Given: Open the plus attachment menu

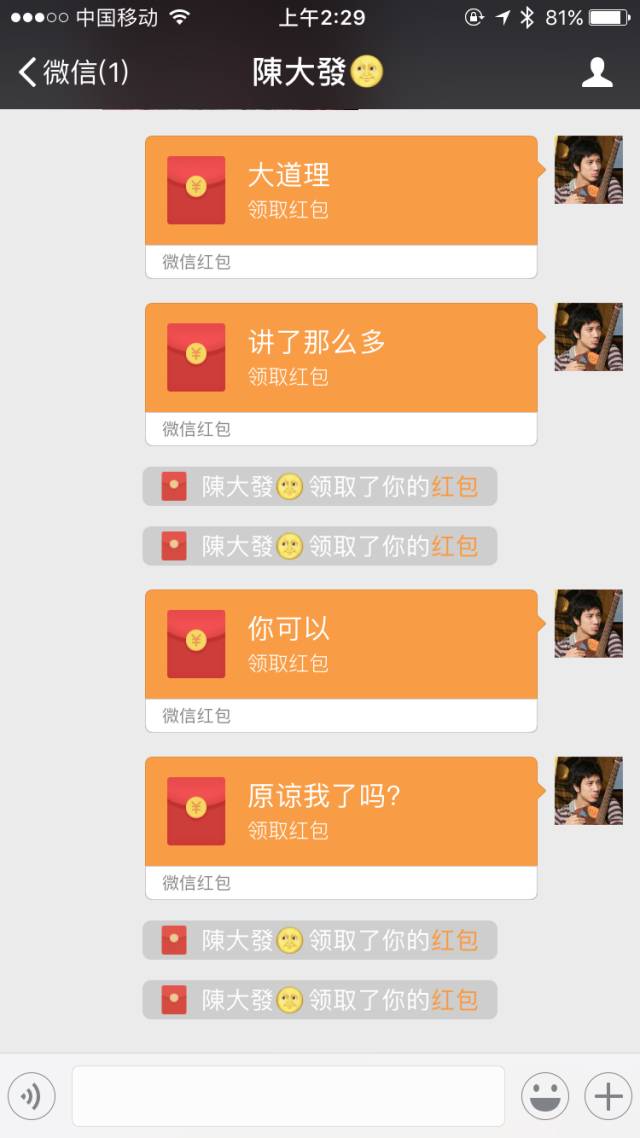Looking at the screenshot, I should point(607,1096).
